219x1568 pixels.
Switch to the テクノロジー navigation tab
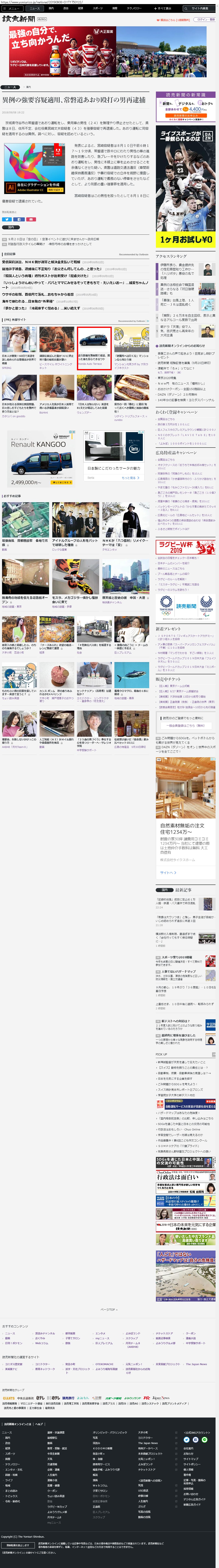pos(134,9)
